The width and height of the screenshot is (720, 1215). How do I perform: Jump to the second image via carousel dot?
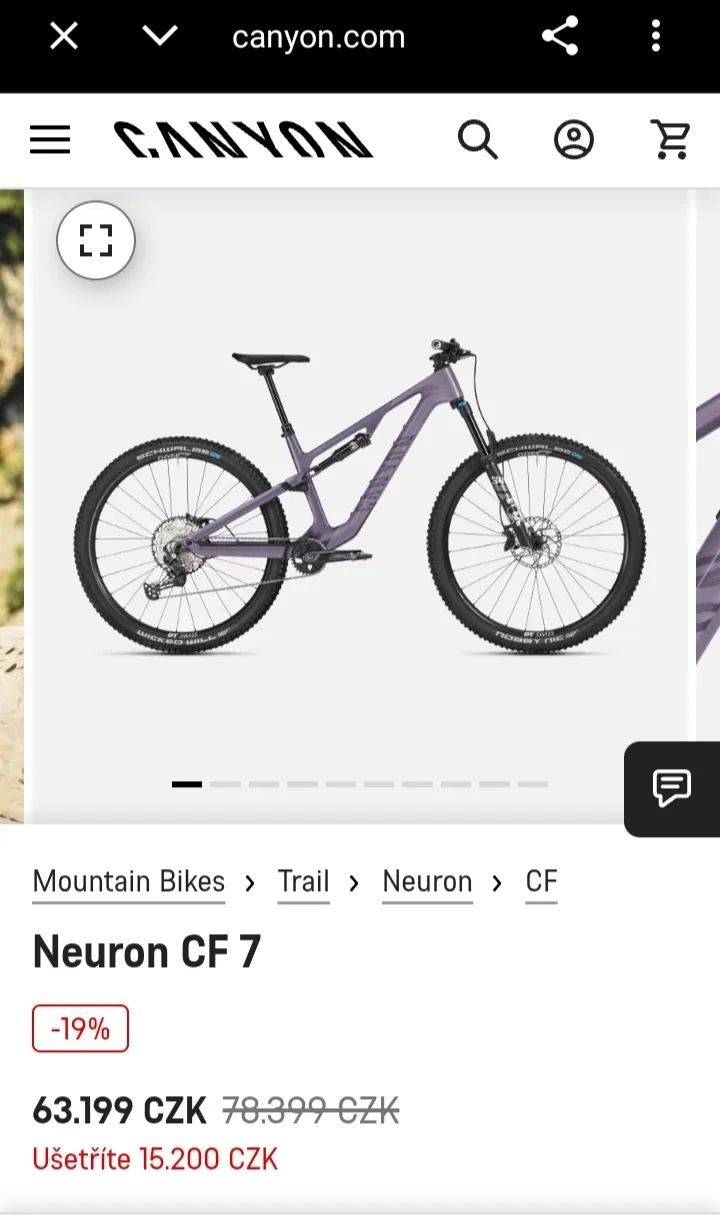pyautogui.click(x=224, y=784)
